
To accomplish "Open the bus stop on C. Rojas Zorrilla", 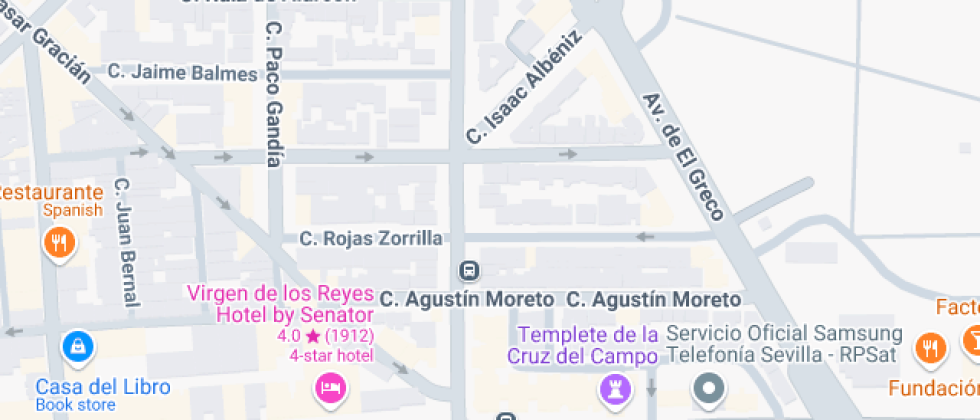I will click(468, 271).
